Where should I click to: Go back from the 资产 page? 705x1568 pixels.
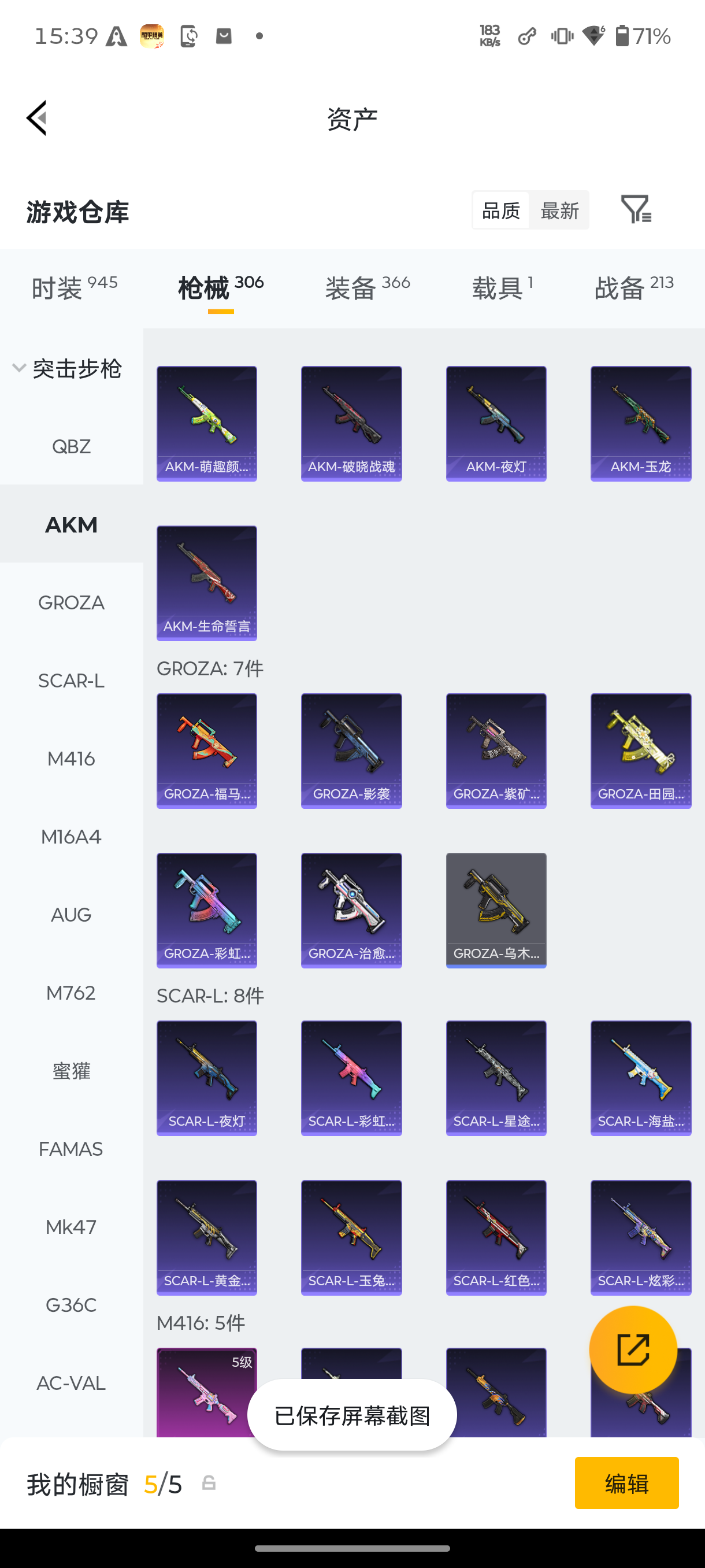tap(36, 118)
